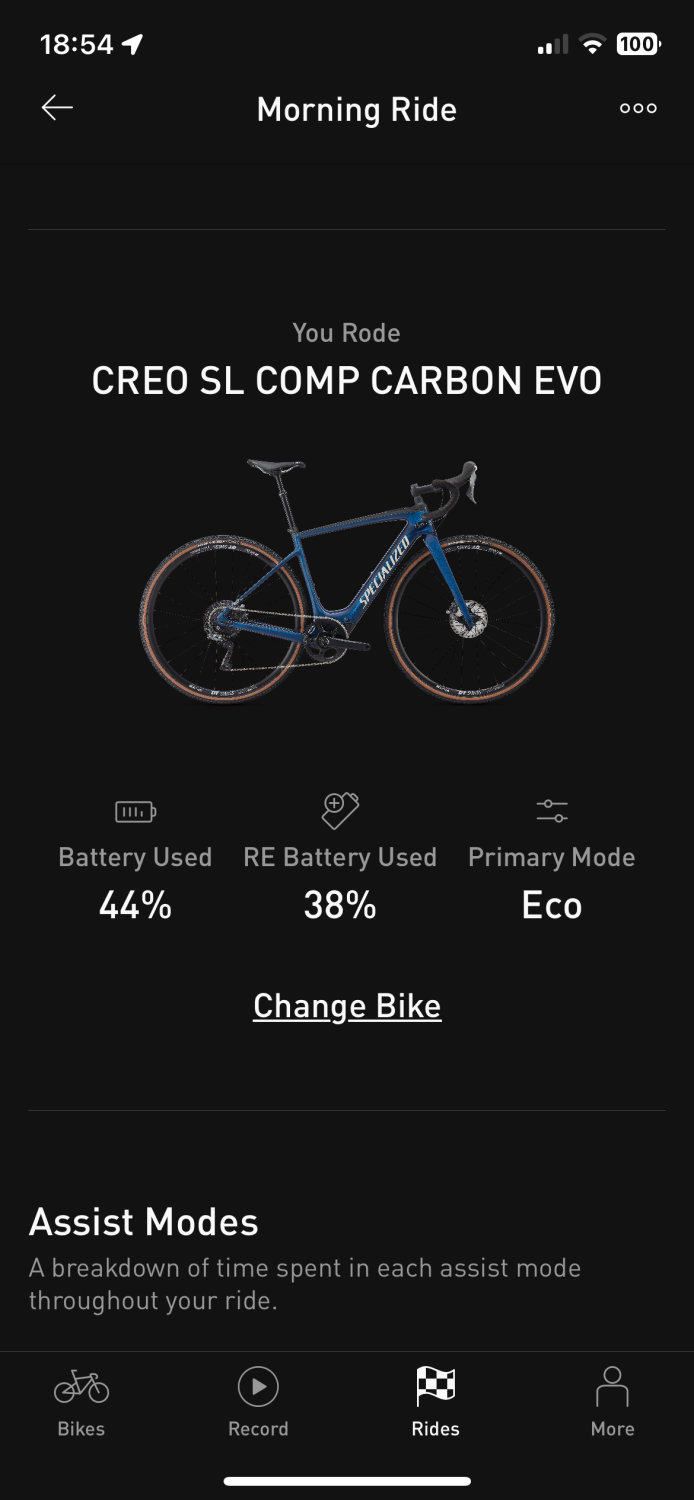Go back using the arrow icon
This screenshot has width=694, height=1500.
57,108
